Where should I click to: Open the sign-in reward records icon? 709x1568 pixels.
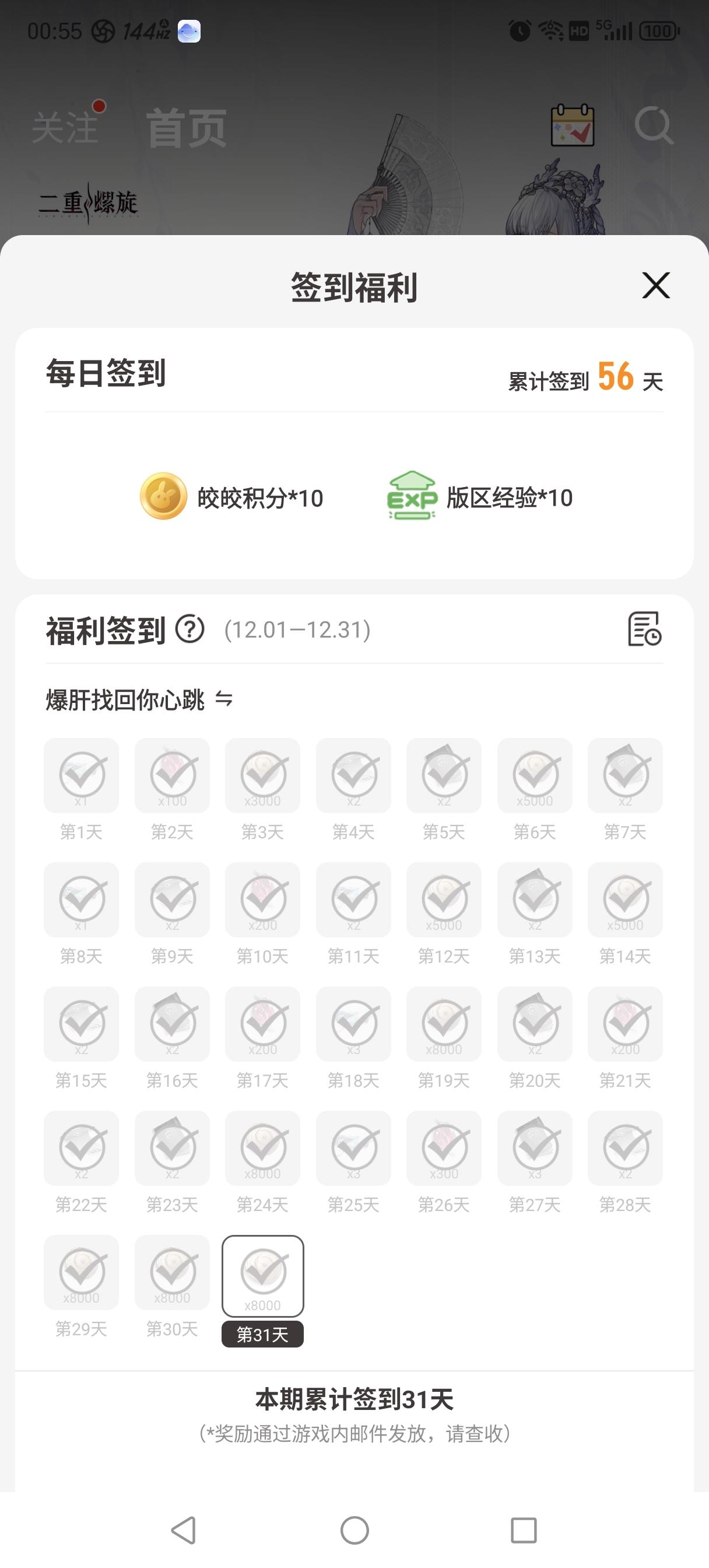coord(644,629)
